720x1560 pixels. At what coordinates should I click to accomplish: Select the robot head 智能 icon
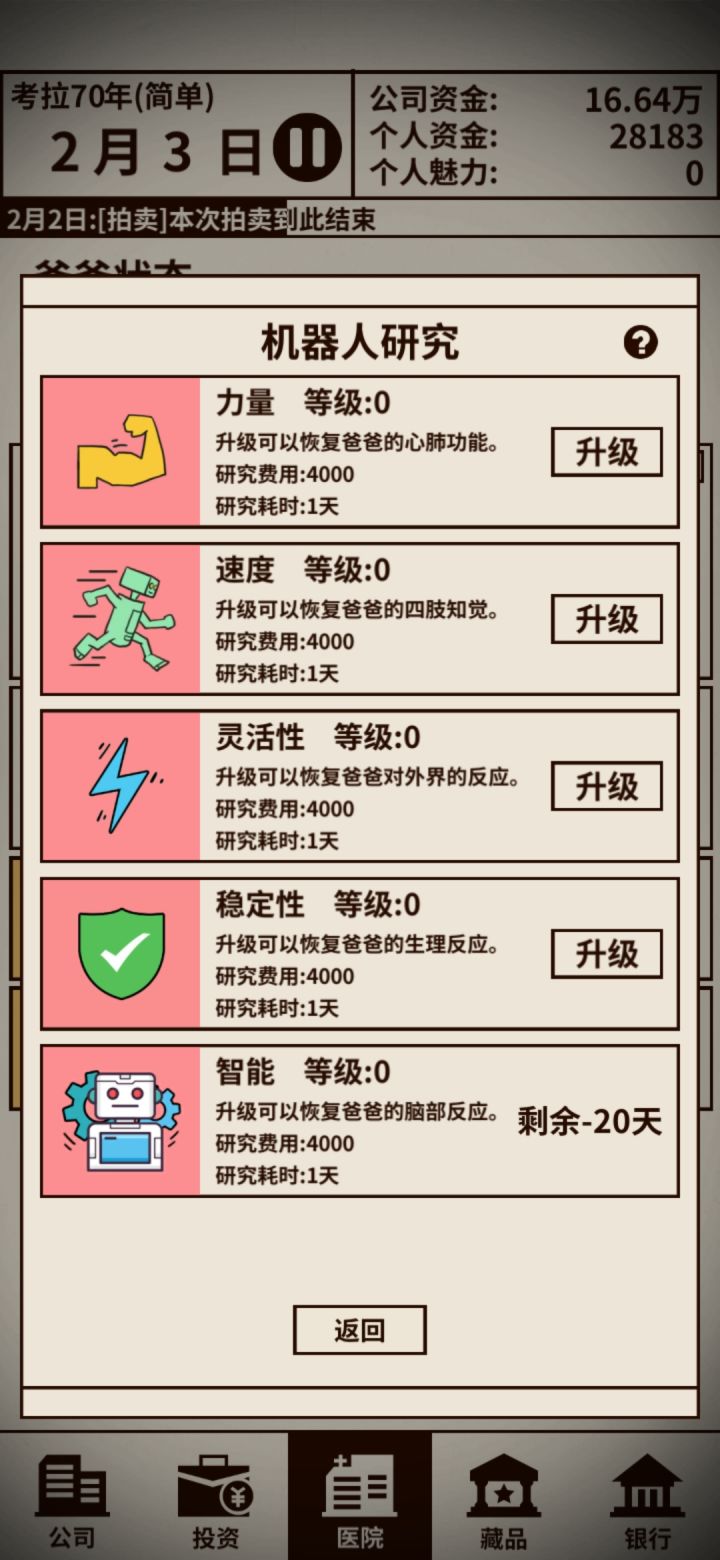coord(120,1119)
